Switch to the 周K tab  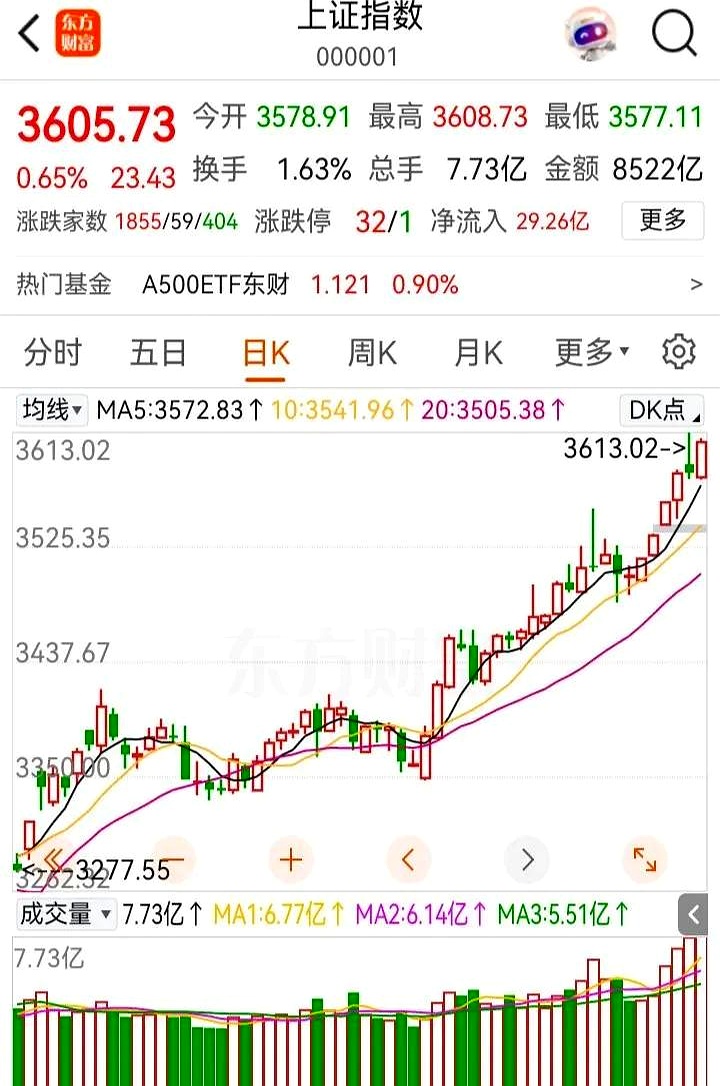click(375, 352)
